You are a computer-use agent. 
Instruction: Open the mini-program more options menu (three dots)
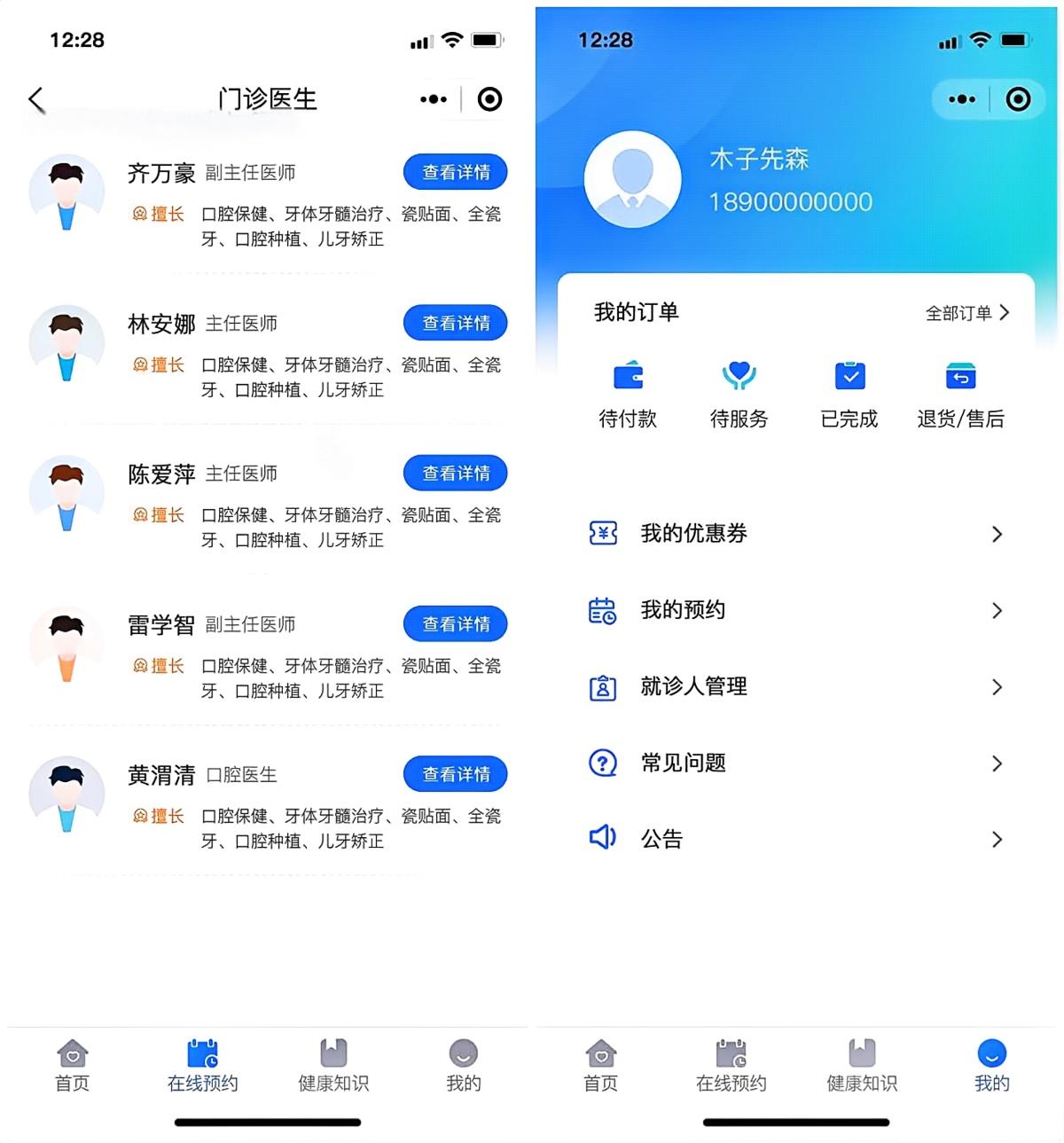[960, 99]
